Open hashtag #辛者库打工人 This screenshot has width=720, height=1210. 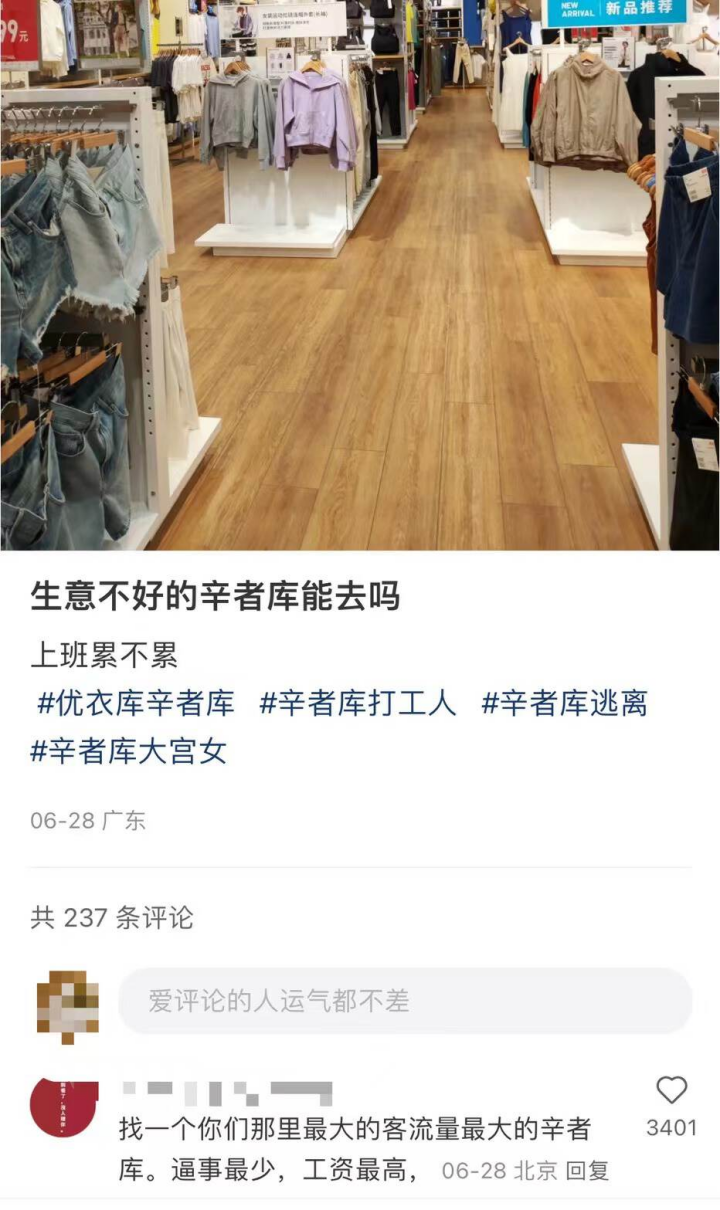coord(357,703)
